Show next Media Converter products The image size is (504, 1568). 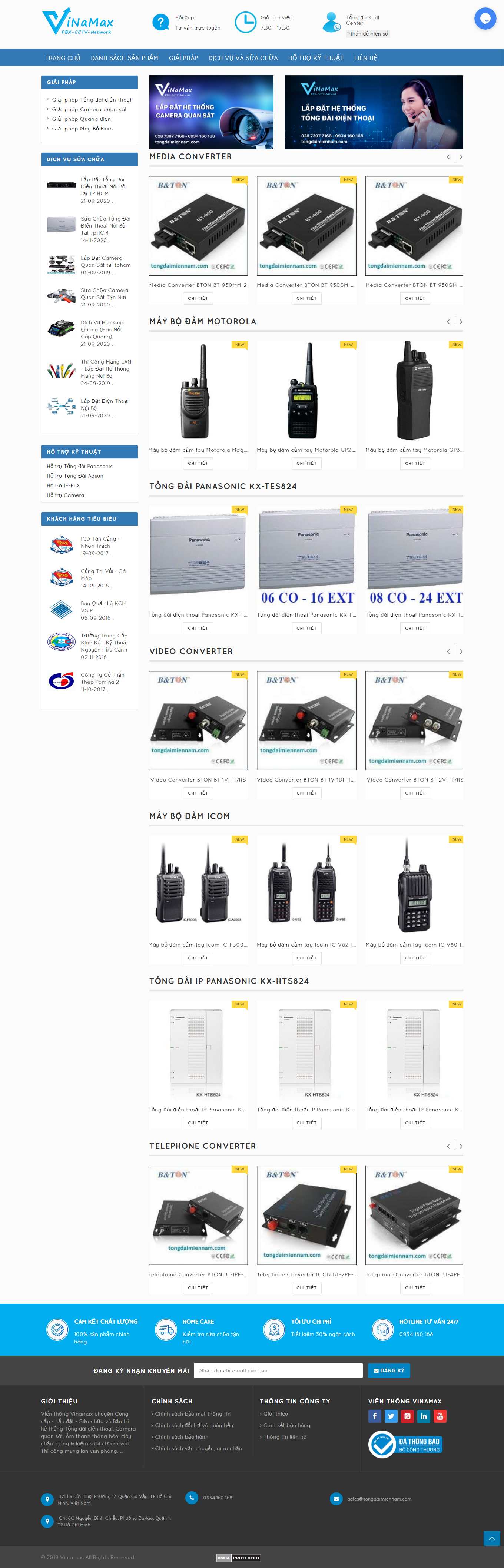461,157
